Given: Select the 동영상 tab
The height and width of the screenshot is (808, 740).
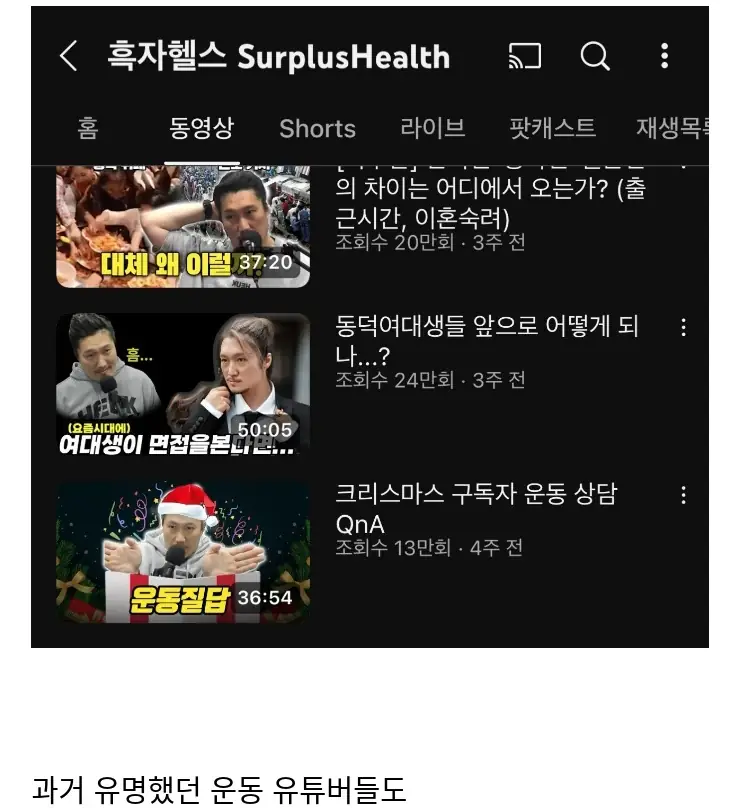Looking at the screenshot, I should click(201, 128).
